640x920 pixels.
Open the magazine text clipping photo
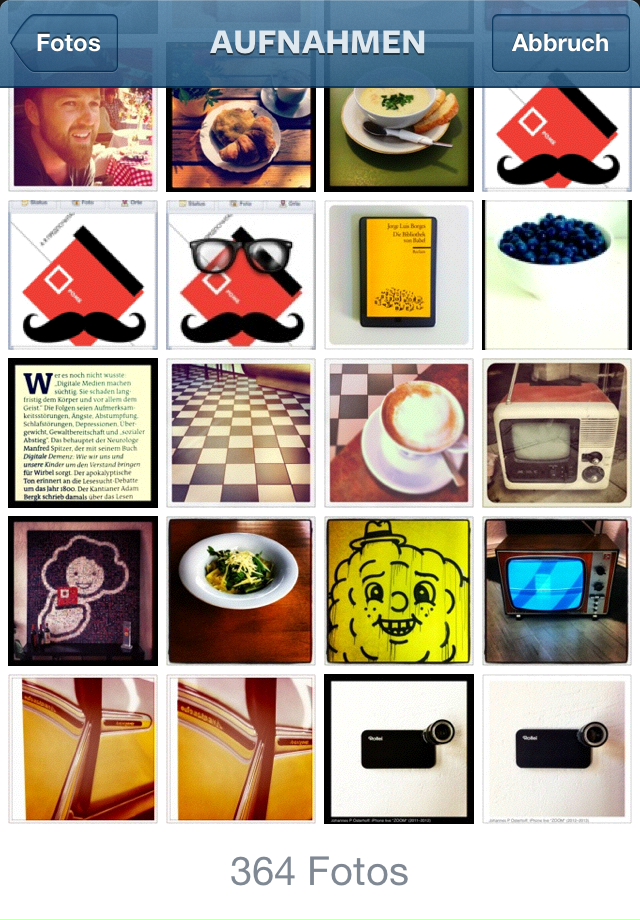click(83, 432)
